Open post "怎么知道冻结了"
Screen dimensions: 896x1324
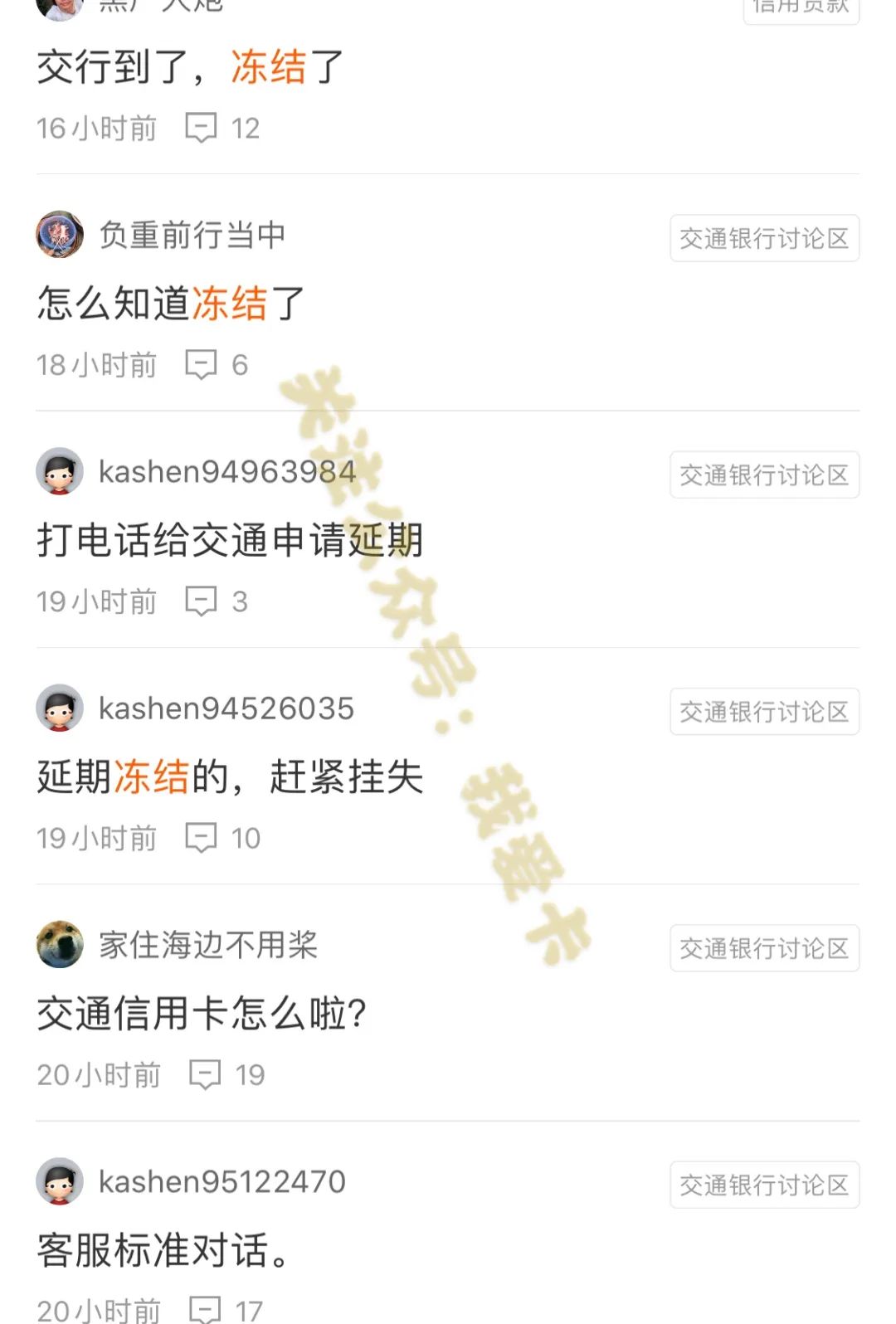171,303
